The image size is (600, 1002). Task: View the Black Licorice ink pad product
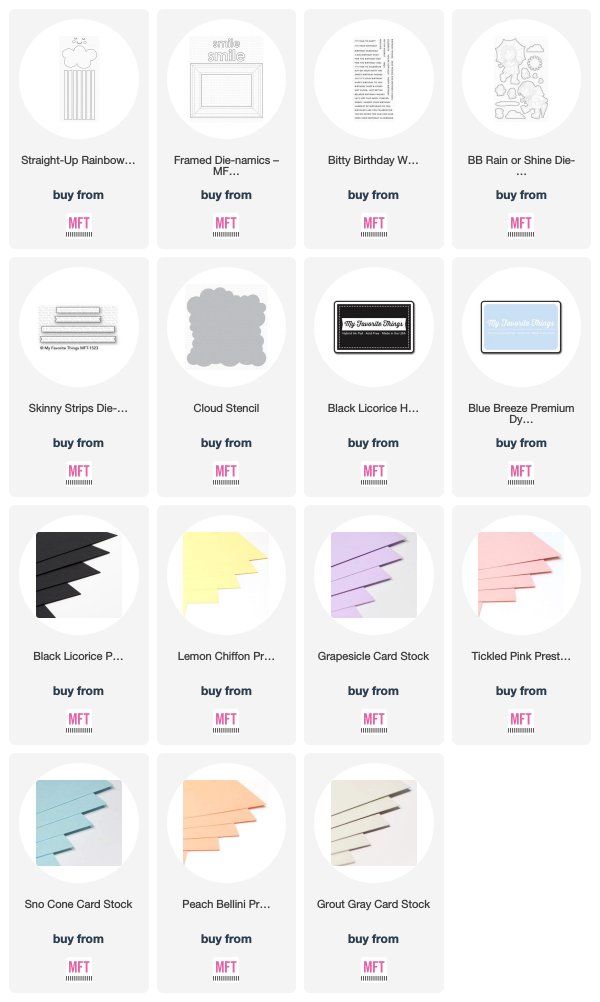click(374, 376)
